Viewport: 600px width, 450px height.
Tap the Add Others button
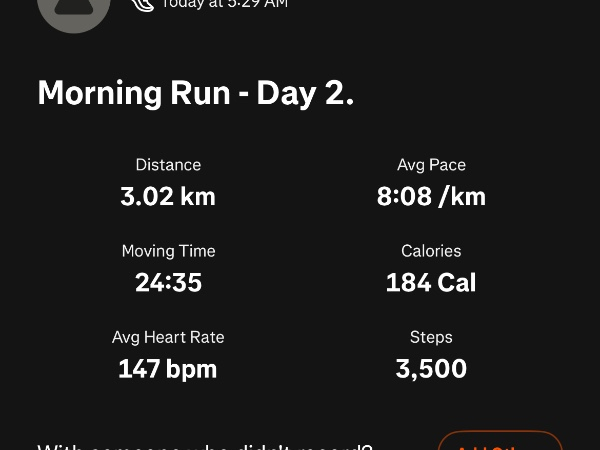click(x=500, y=442)
